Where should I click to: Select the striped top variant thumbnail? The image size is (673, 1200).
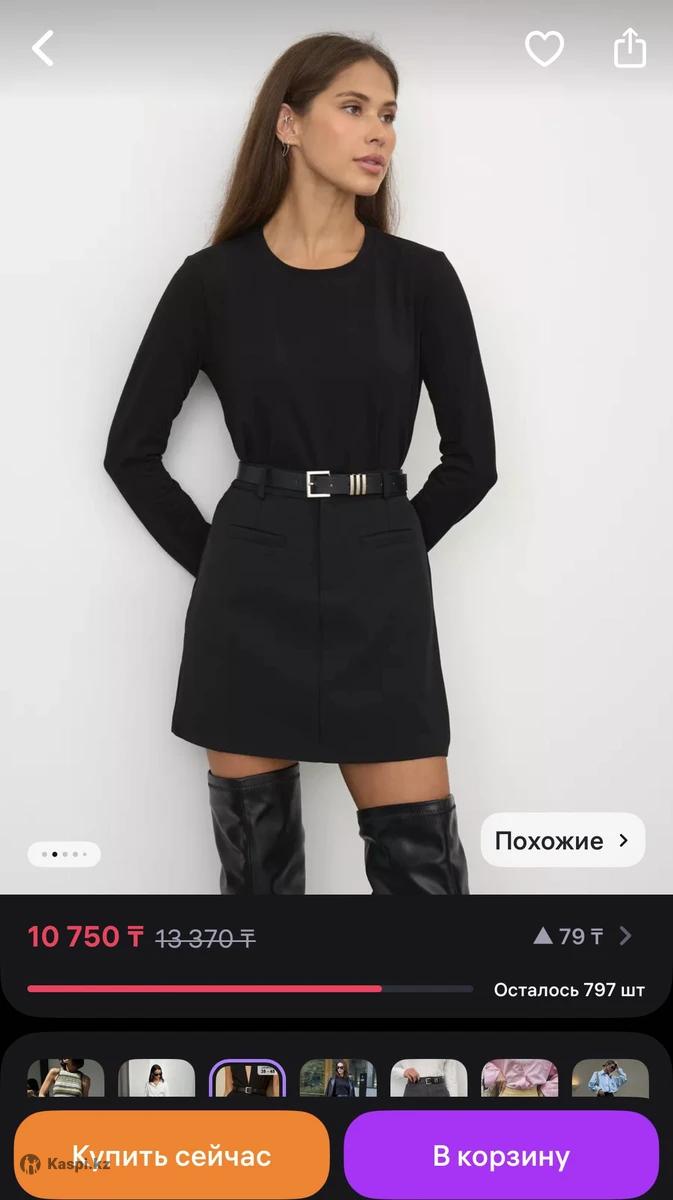tap(65, 1079)
